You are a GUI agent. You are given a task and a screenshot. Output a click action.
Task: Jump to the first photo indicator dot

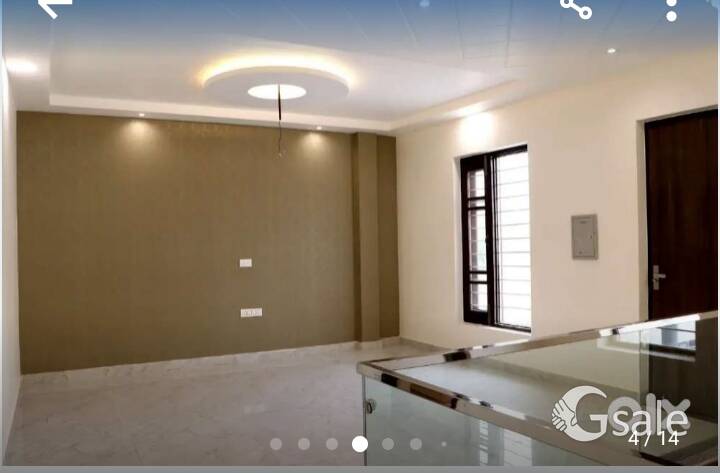[276, 444]
